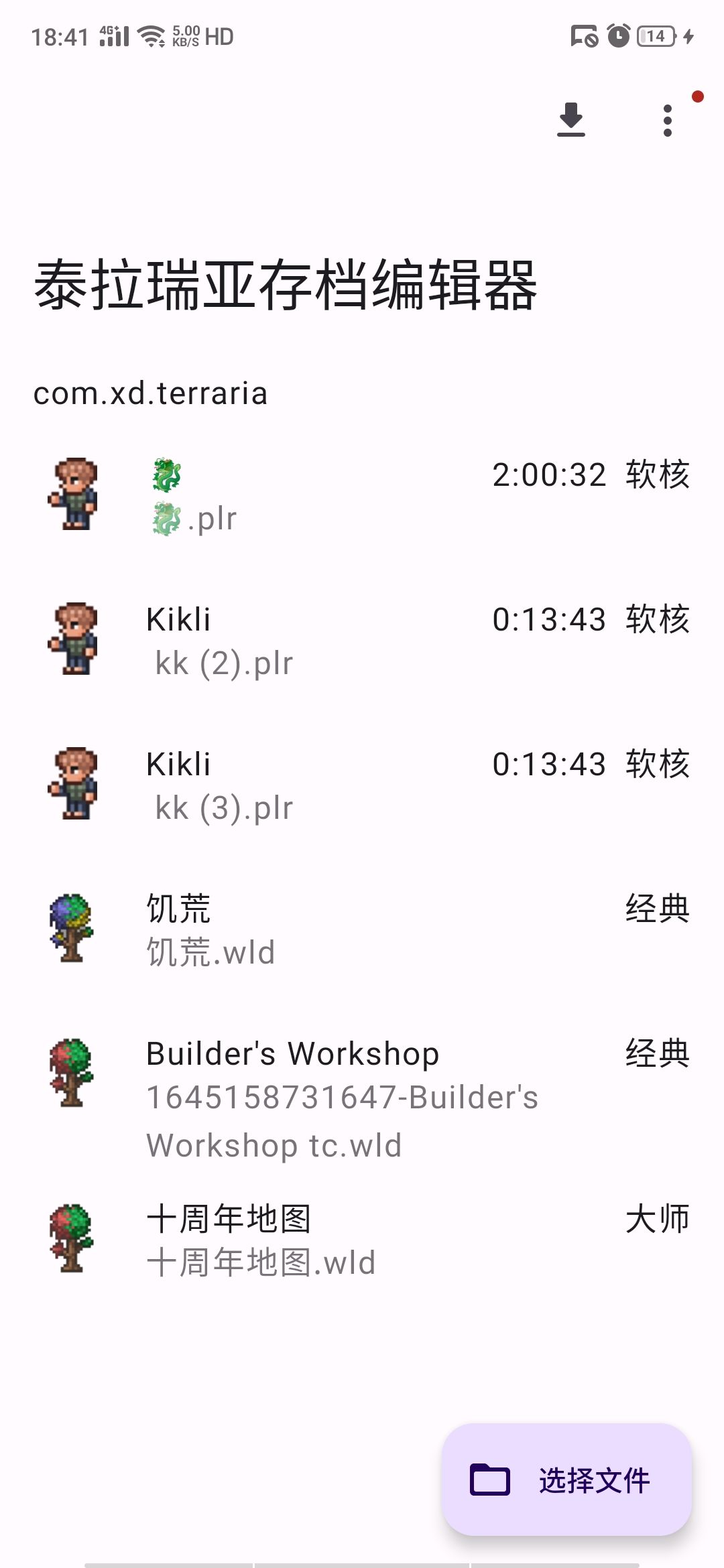Tap Kikli's avatar beside kk (3).plr

coord(74,784)
